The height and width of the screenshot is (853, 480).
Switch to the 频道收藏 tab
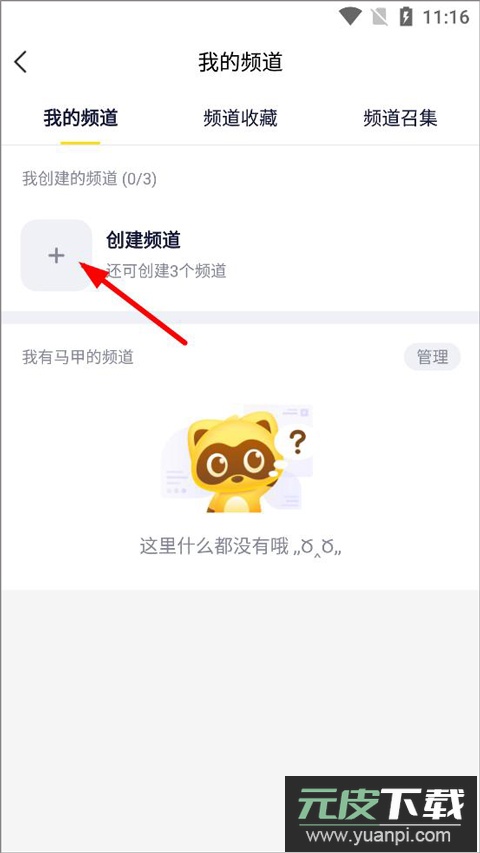(x=241, y=118)
